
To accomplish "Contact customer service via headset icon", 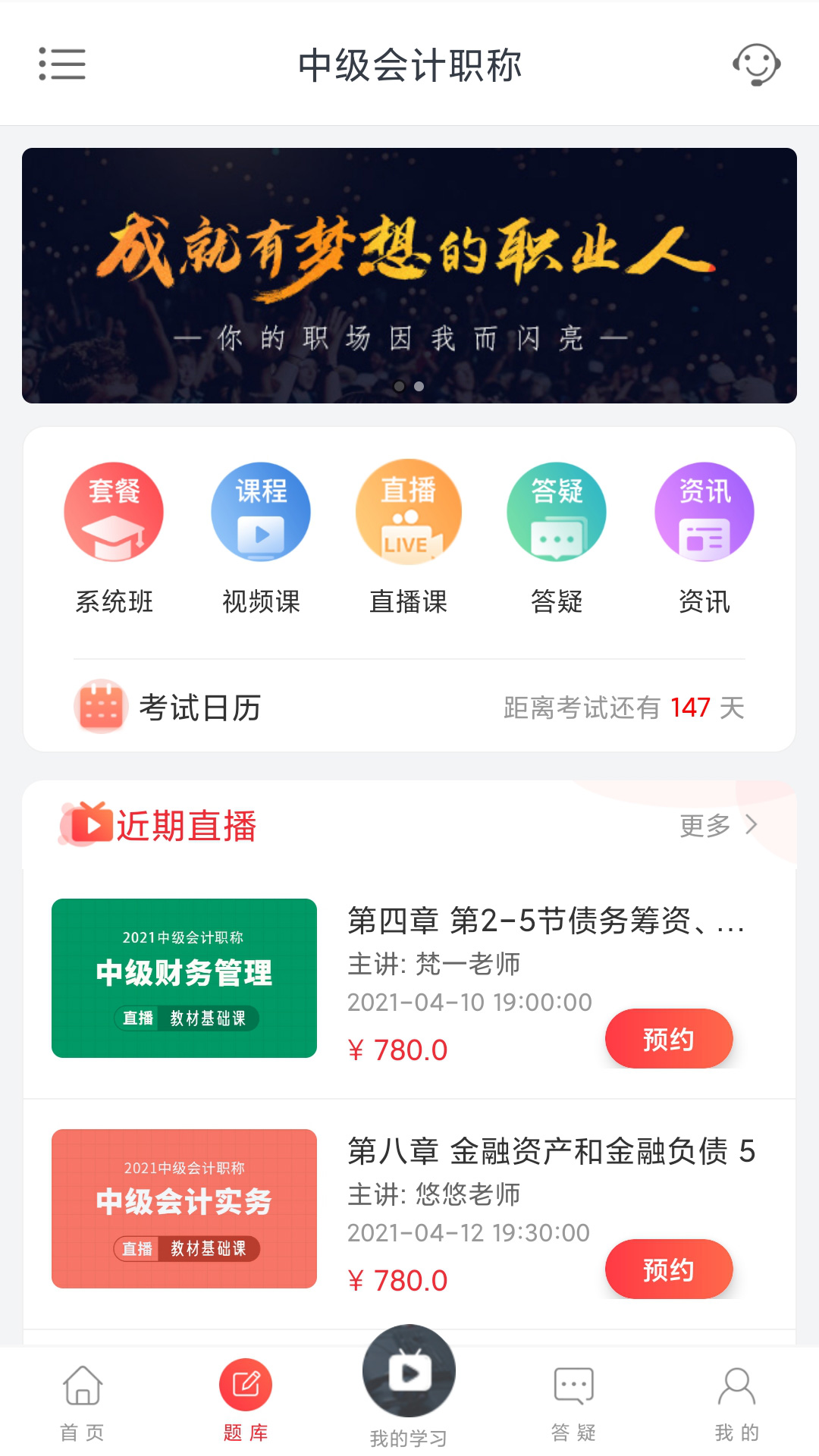I will 756,64.
